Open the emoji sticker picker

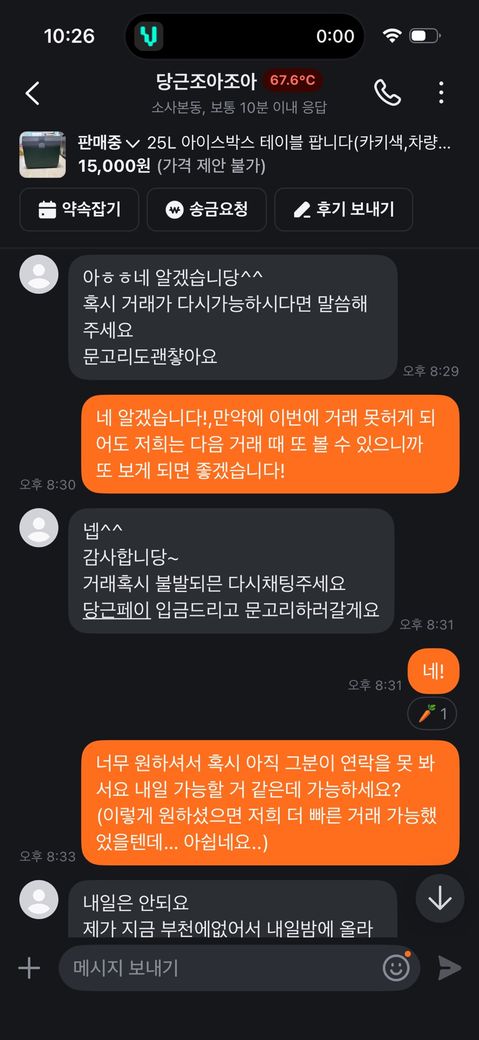pos(396,968)
